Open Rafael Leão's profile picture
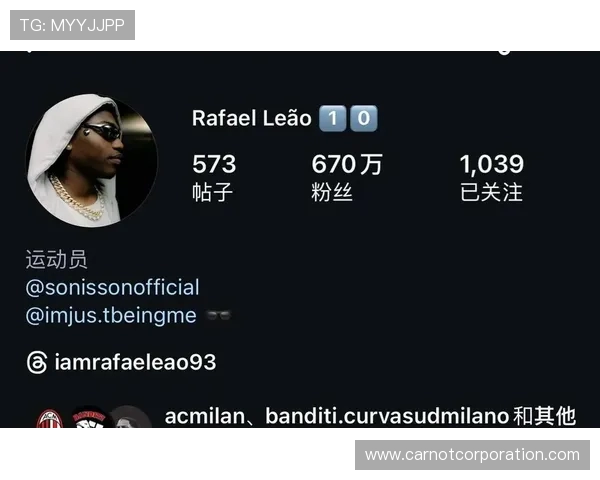 [91, 160]
